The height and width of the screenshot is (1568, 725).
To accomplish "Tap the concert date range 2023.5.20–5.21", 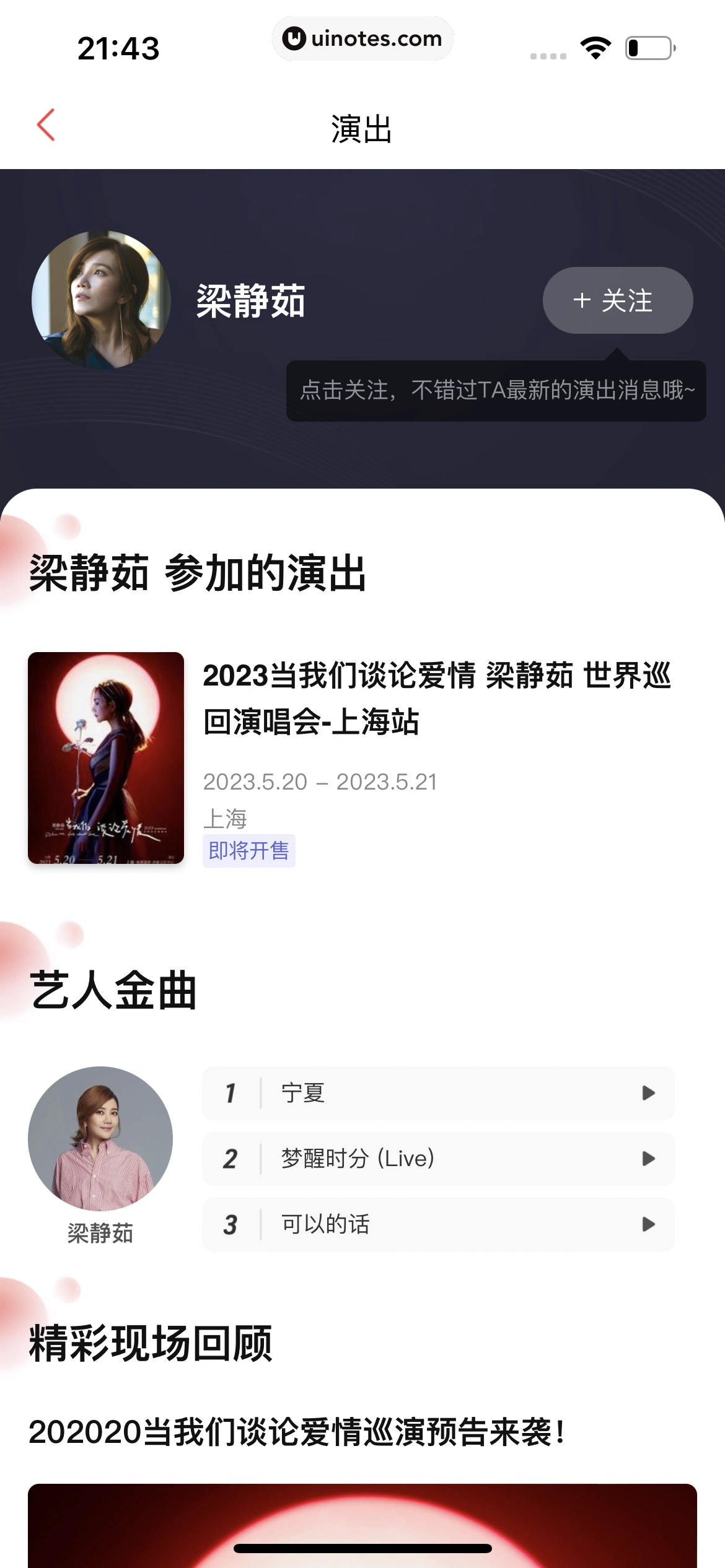I will (321, 782).
